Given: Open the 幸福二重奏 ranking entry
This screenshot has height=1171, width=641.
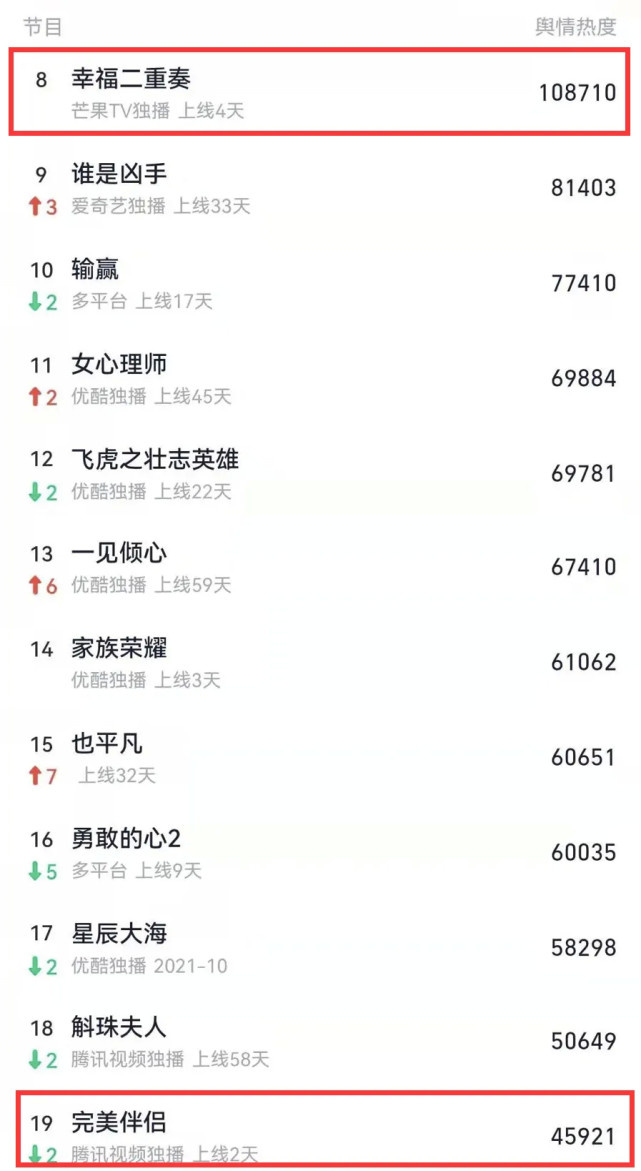Looking at the screenshot, I should tap(320, 93).
